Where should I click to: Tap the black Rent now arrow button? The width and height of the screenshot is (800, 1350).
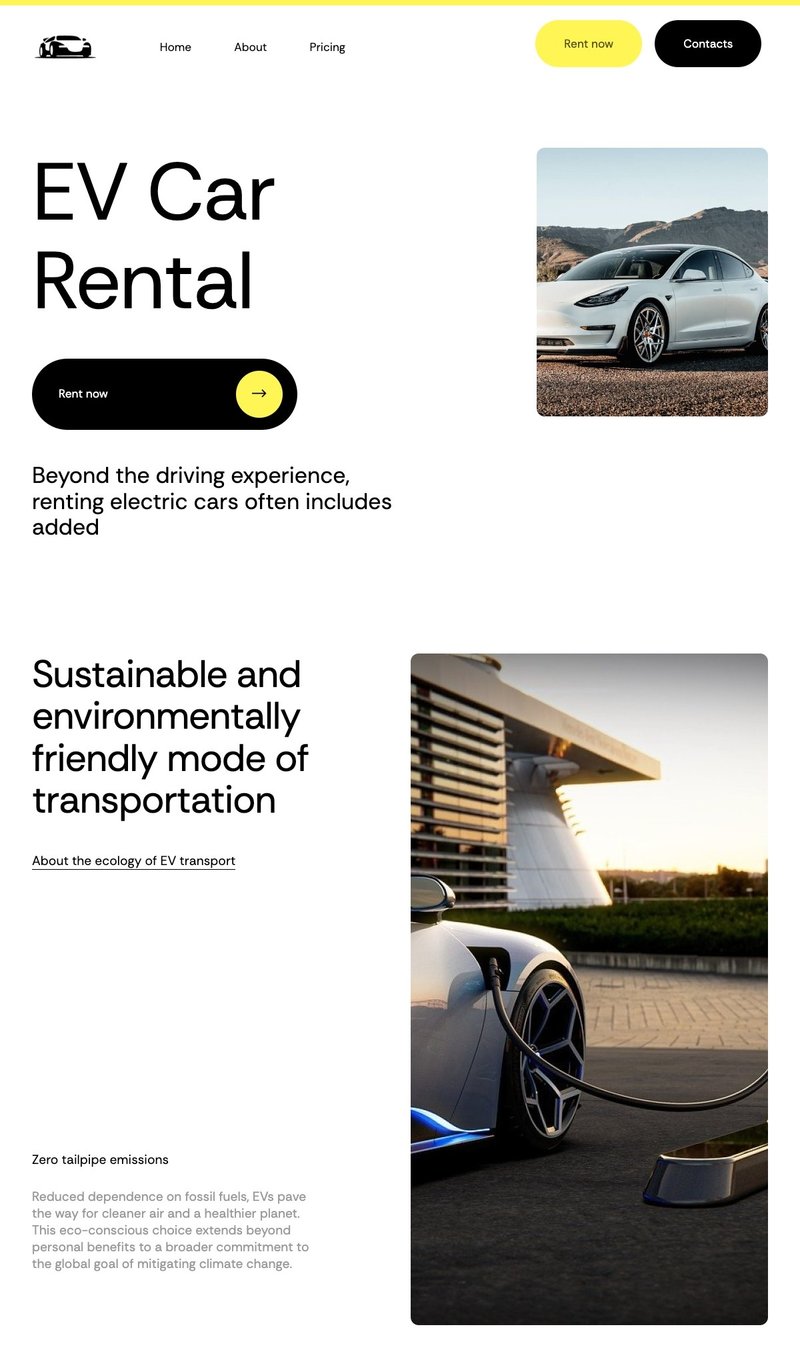coord(165,394)
